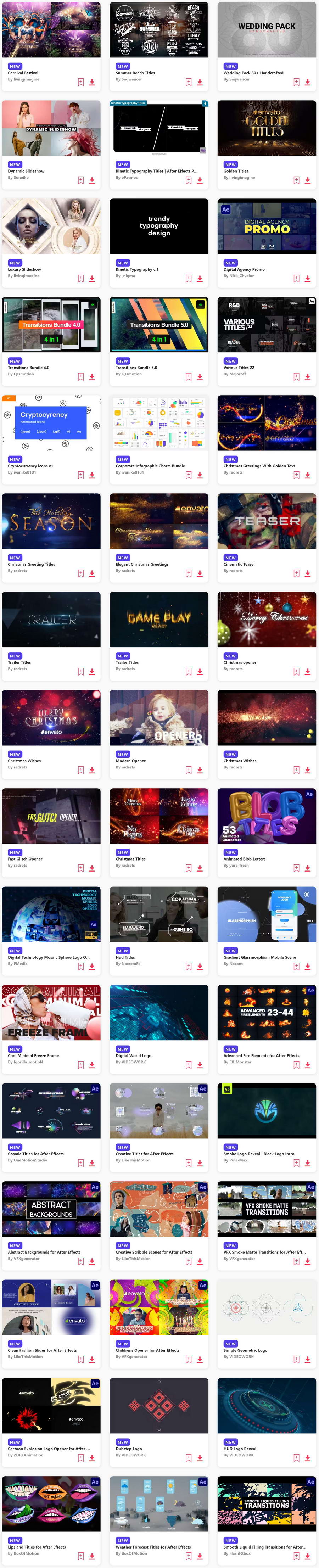The height and width of the screenshot is (1568, 319).
Task: Download Transitions Bundle 4.0
Action: [x=92, y=377]
